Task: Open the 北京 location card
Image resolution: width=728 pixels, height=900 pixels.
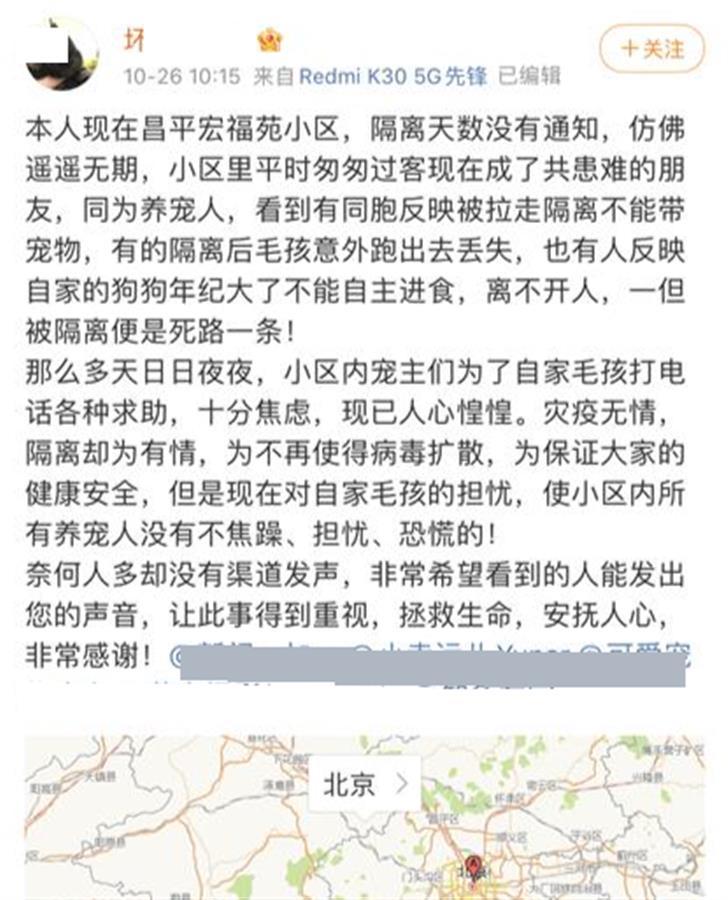Action: click(365, 783)
